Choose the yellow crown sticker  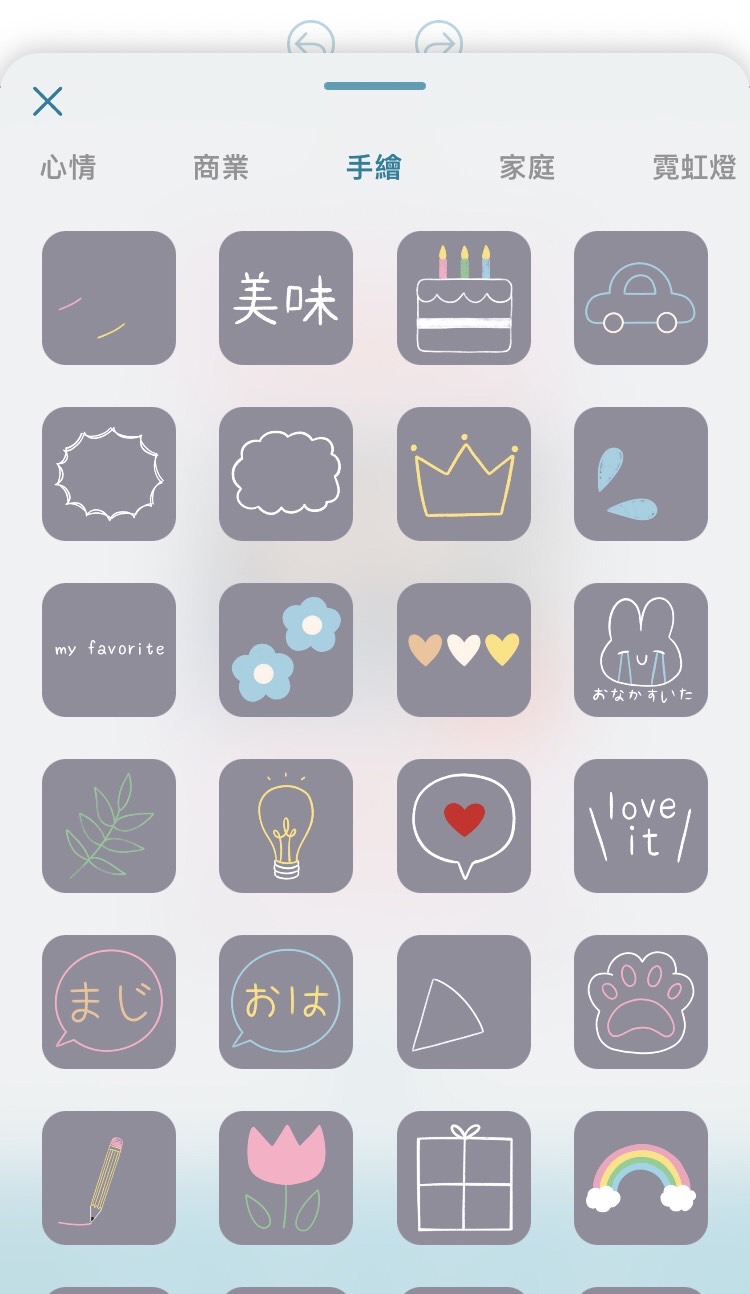(x=463, y=473)
